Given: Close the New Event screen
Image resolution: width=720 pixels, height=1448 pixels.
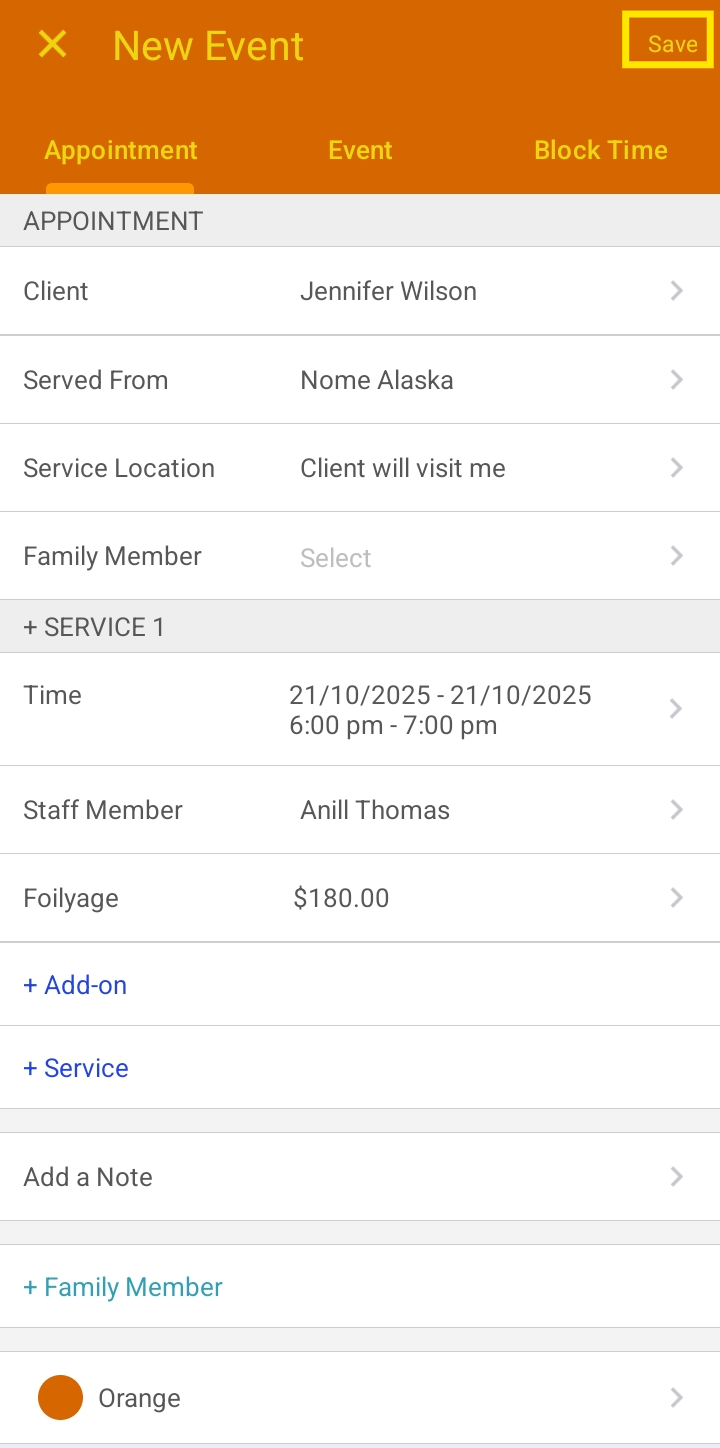Looking at the screenshot, I should coord(52,45).
